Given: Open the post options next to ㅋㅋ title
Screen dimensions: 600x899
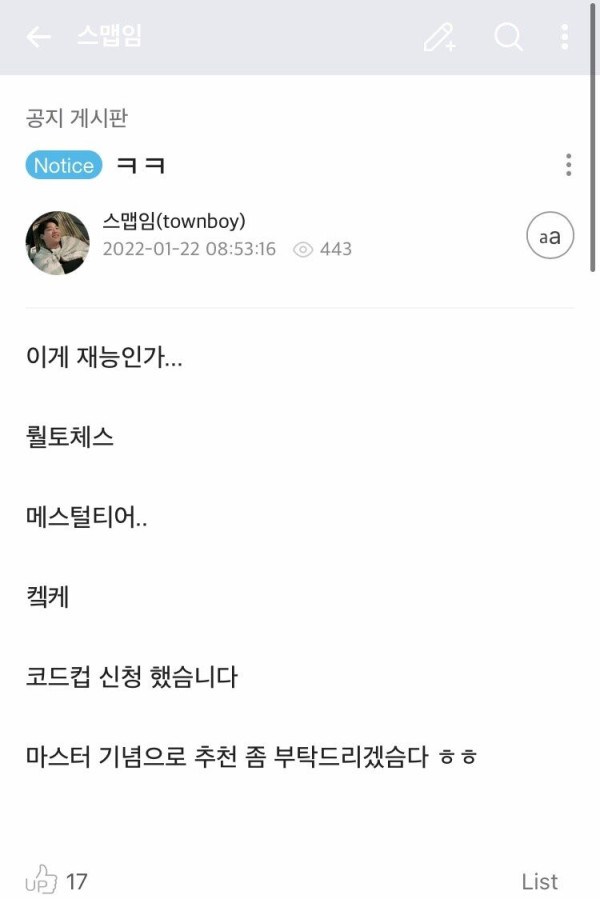Looking at the screenshot, I should 568,165.
